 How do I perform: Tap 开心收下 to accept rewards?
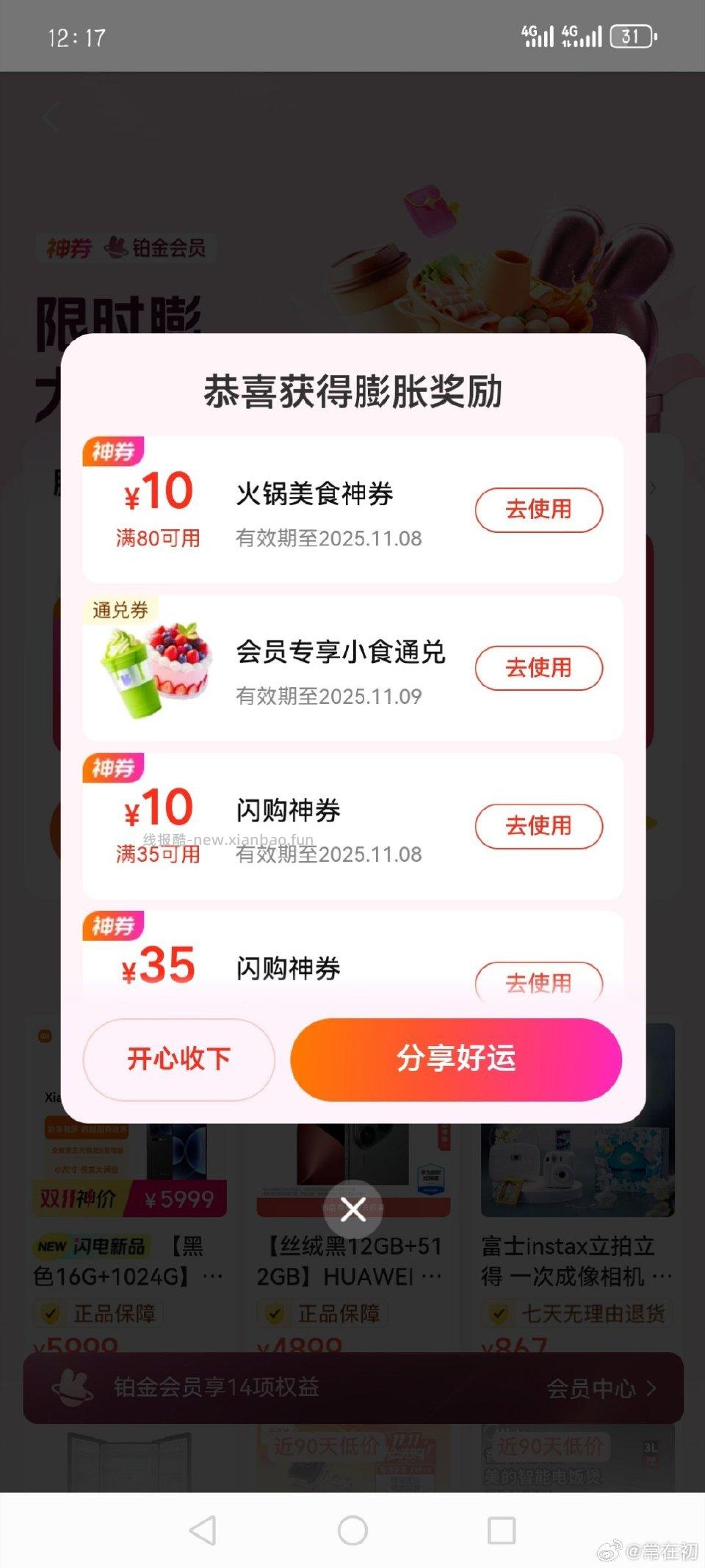point(178,1059)
